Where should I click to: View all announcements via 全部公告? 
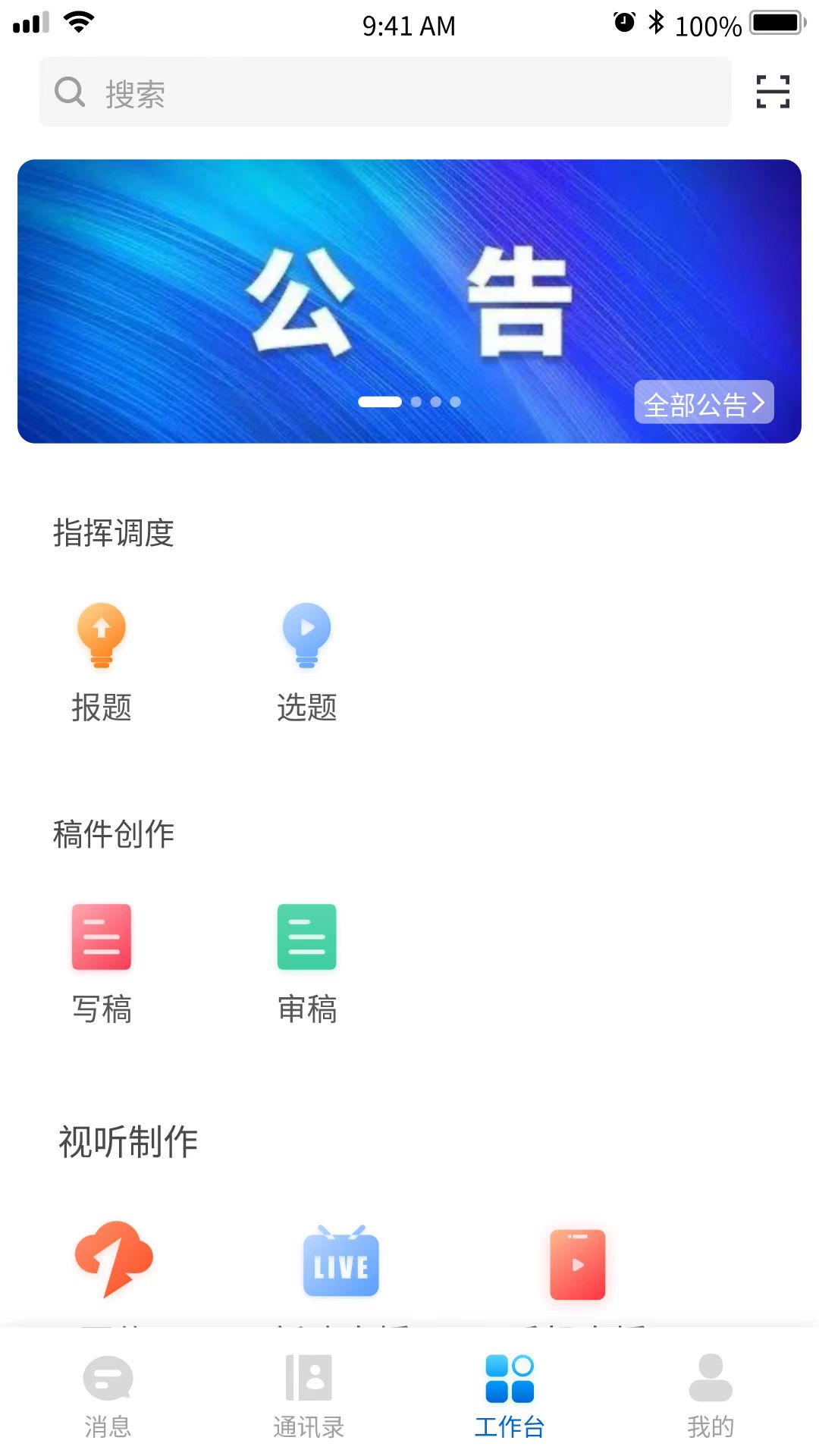coord(704,403)
